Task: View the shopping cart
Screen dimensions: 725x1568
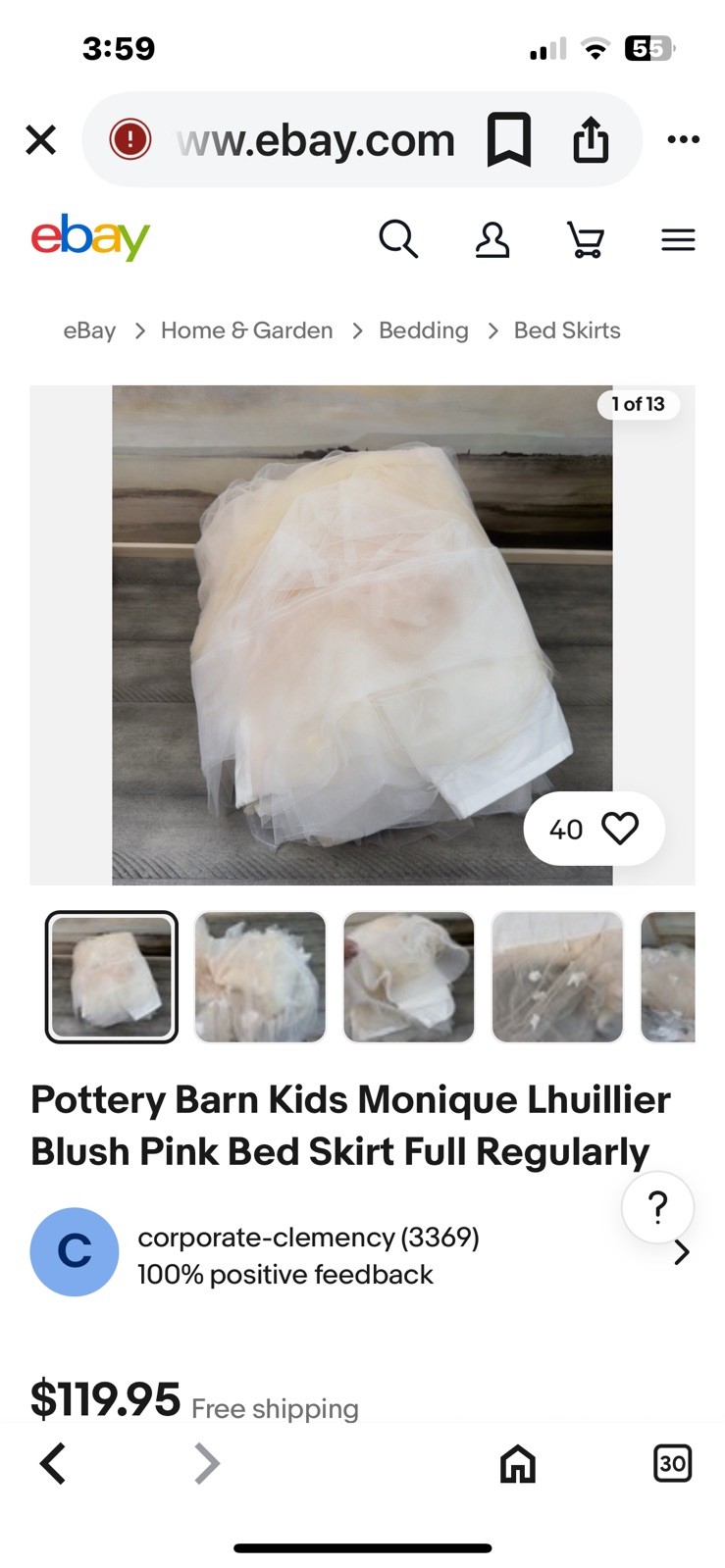Action: pyautogui.click(x=586, y=238)
